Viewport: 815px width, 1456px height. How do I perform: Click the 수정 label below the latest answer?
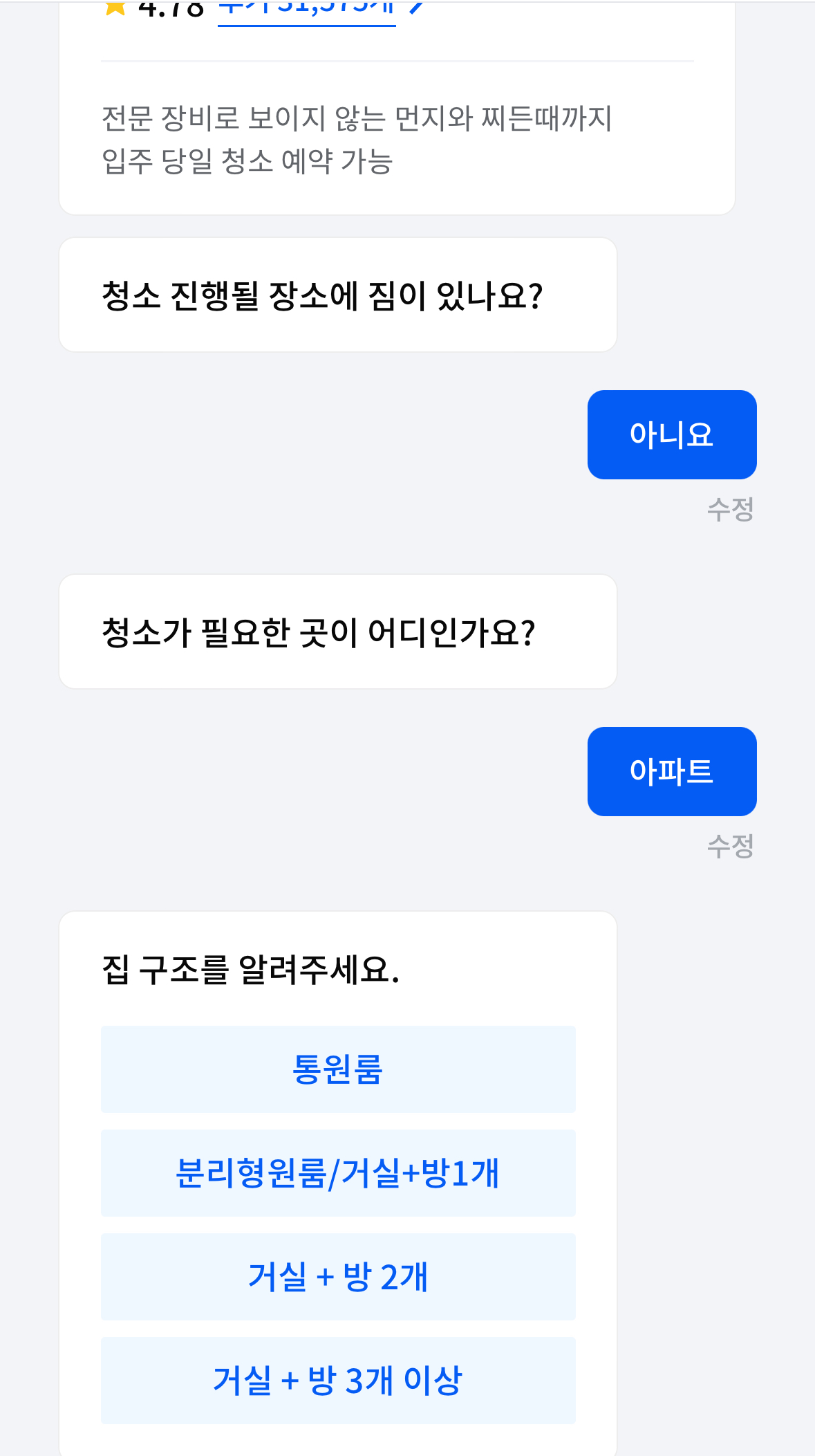[730, 845]
